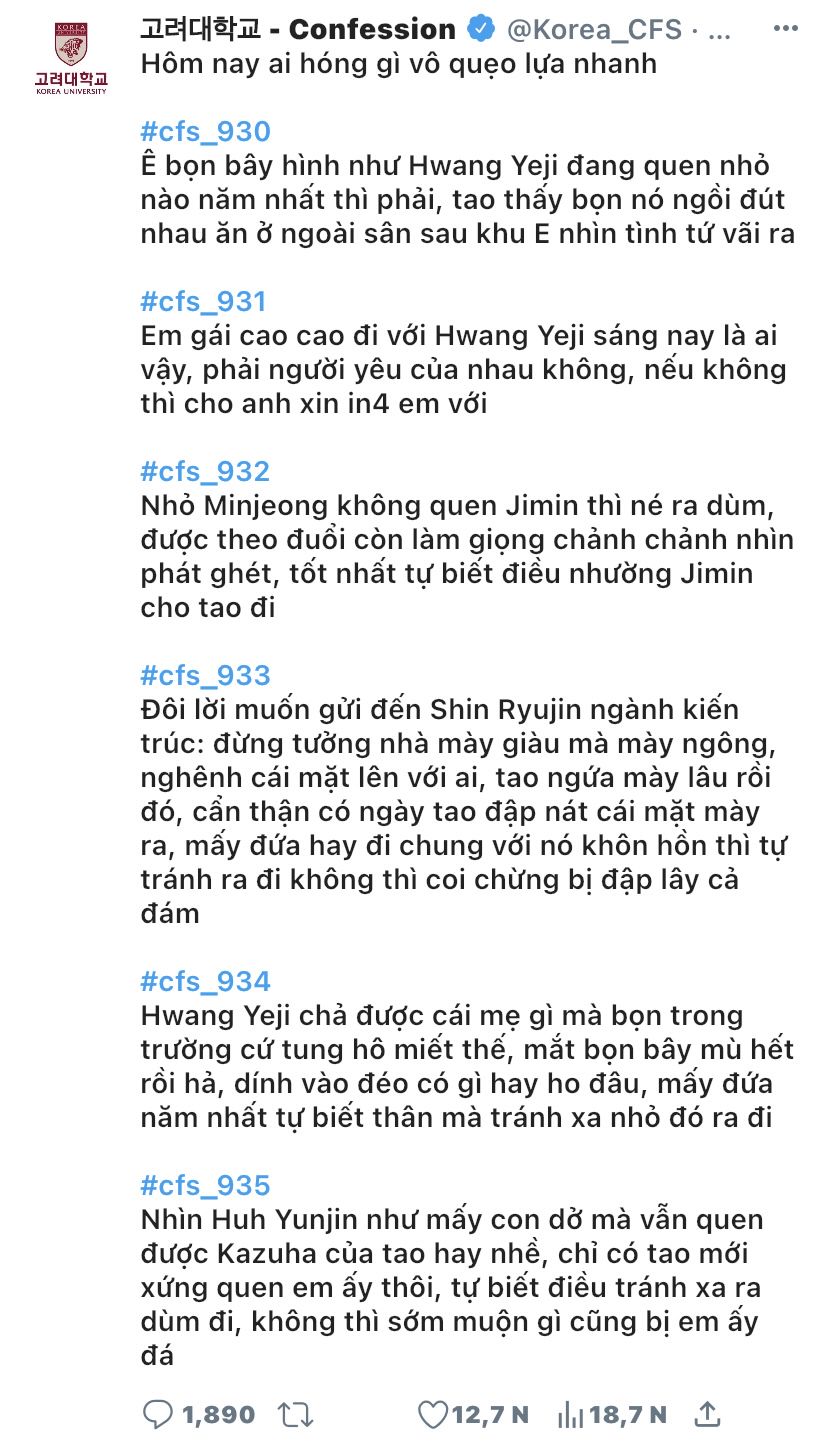Open the Korea University profile avatar
Screen dimensions: 828x1445
tap(70, 58)
